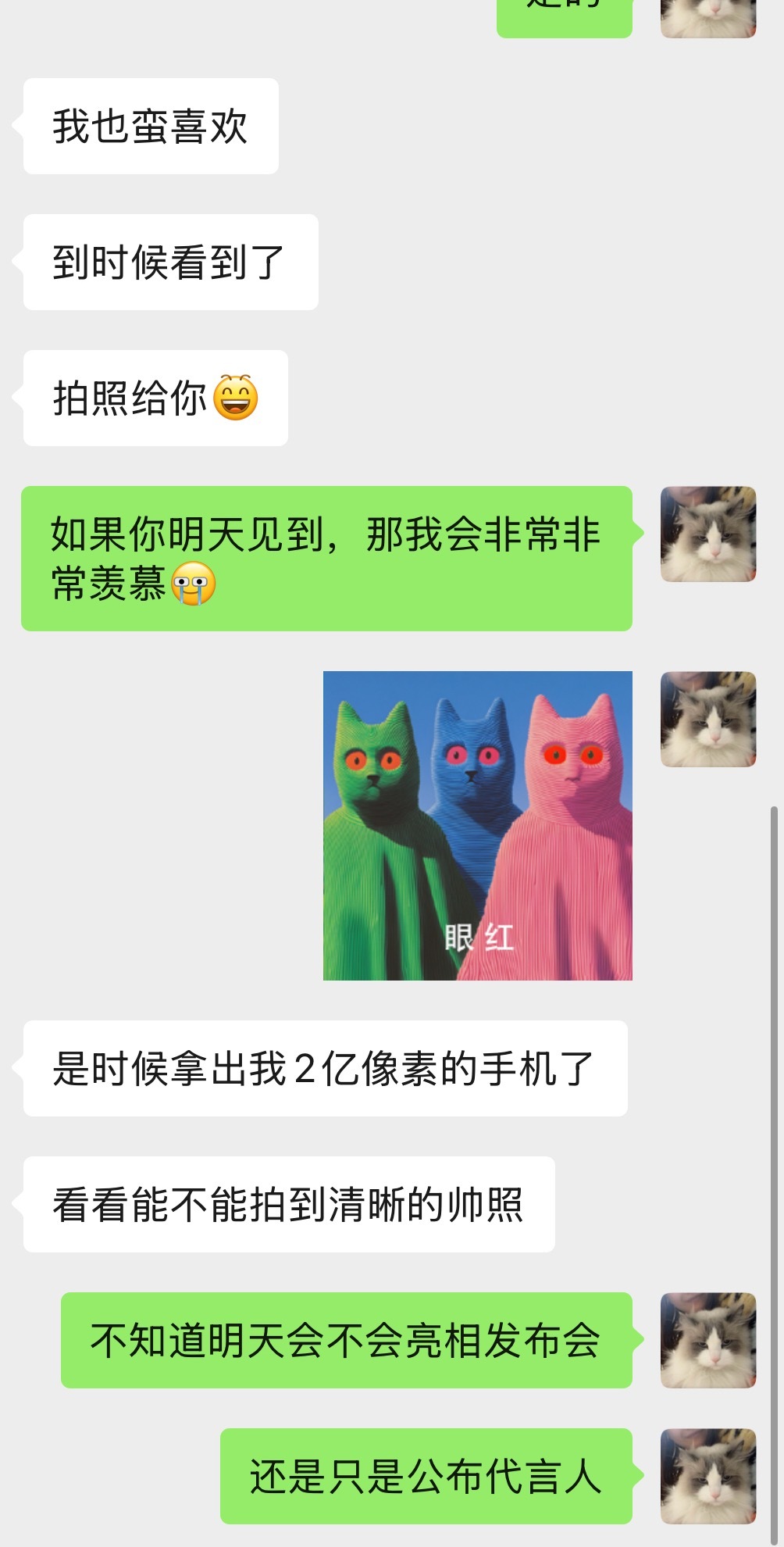The height and width of the screenshot is (1547, 784).
Task: Tap the 眼红 text on the sticker
Action: click(477, 937)
